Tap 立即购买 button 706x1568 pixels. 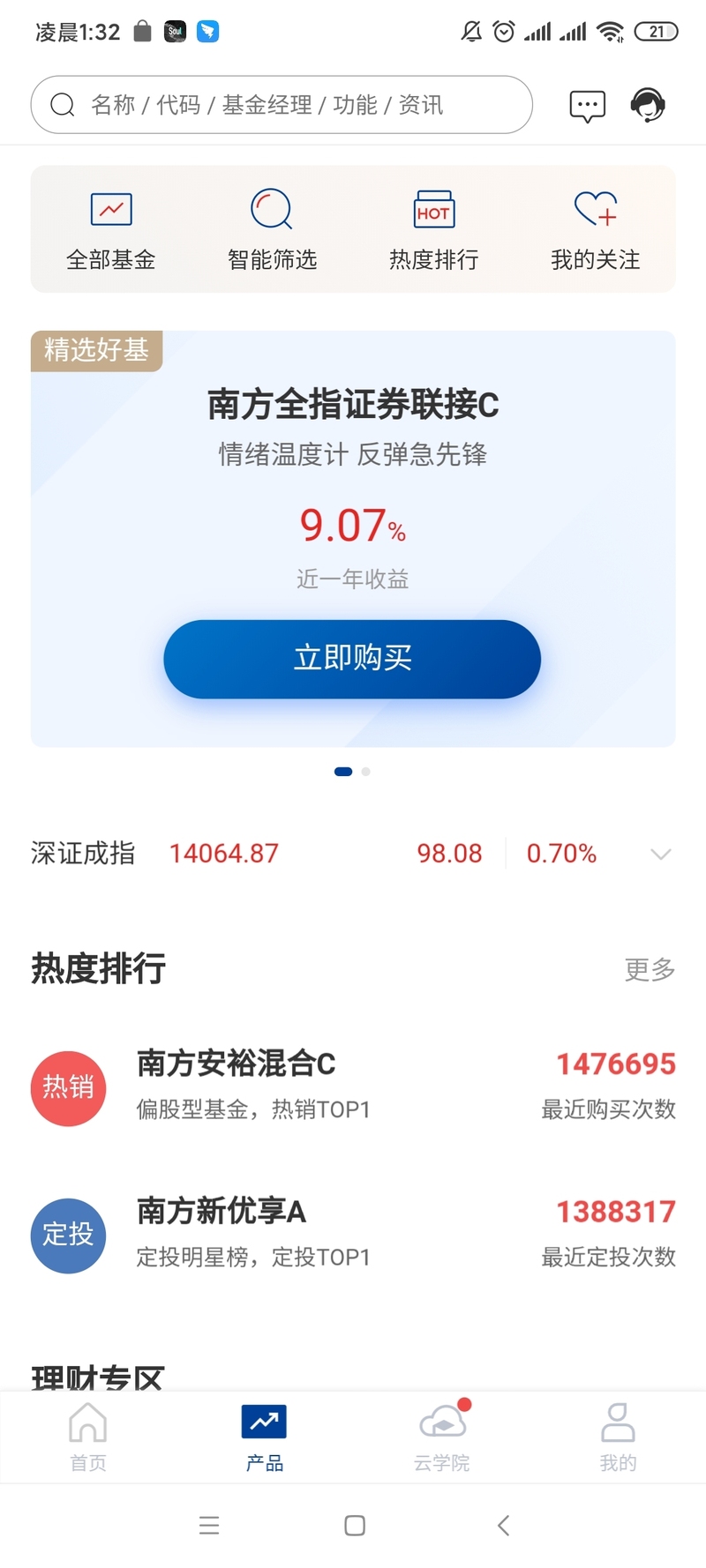tap(351, 659)
